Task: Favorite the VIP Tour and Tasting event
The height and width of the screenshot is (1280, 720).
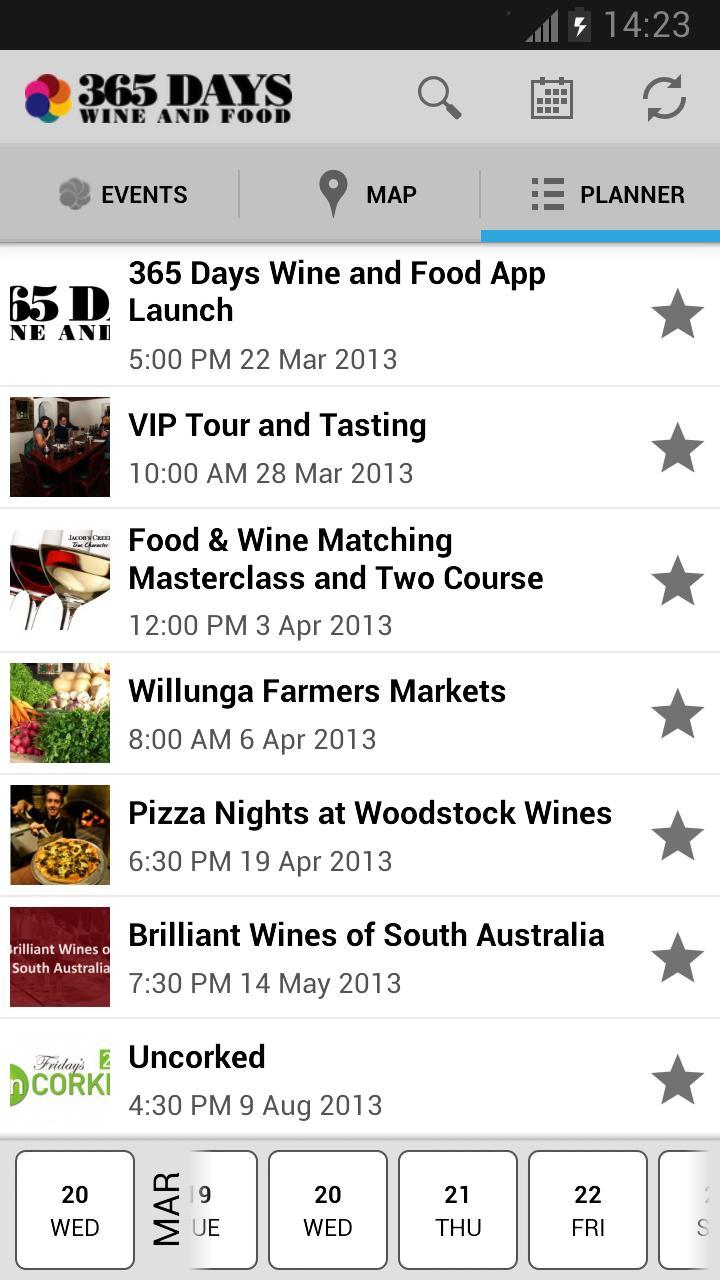Action: pyautogui.click(x=677, y=448)
